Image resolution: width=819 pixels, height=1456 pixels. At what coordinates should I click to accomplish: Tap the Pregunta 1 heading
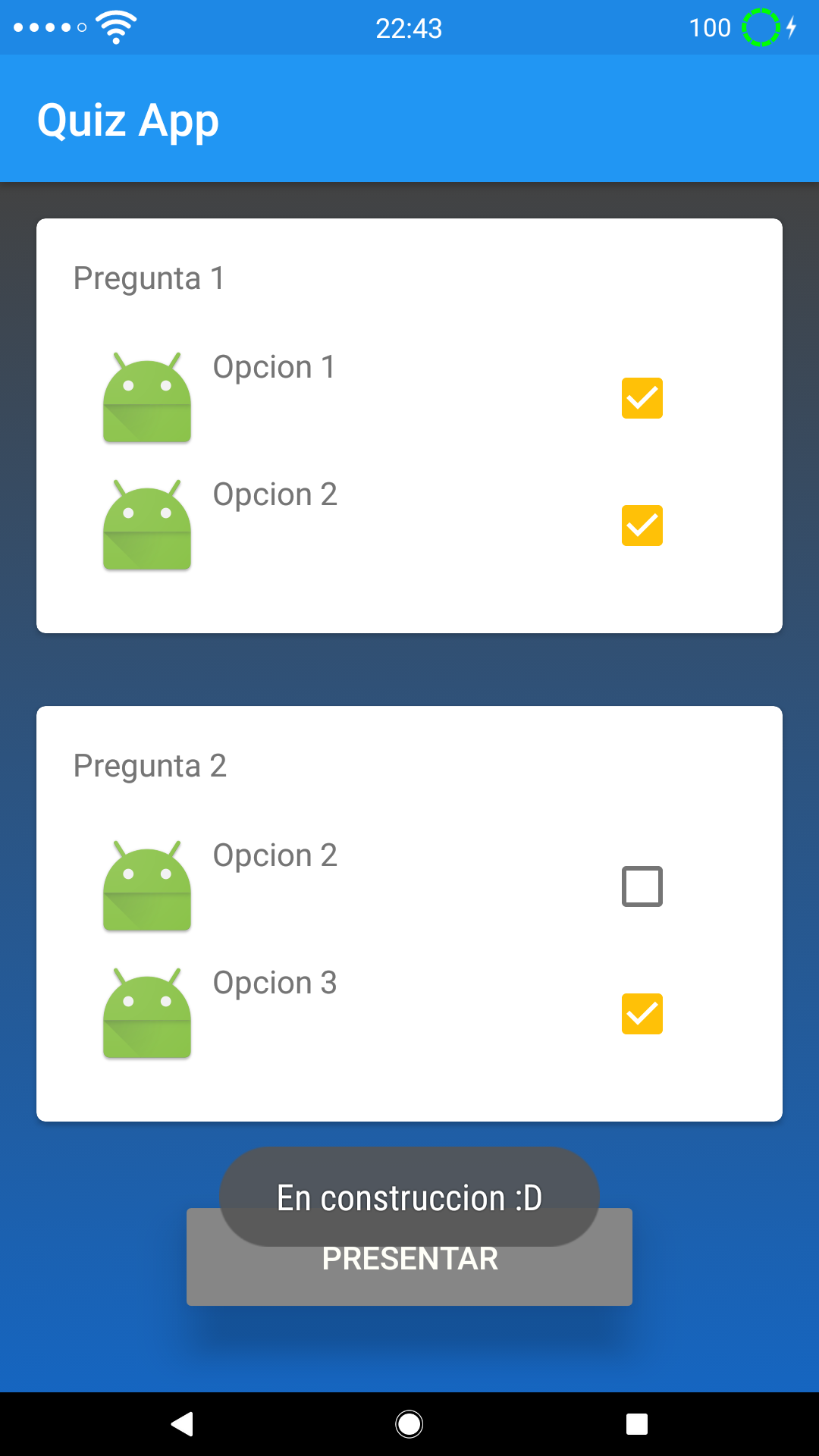(x=149, y=278)
